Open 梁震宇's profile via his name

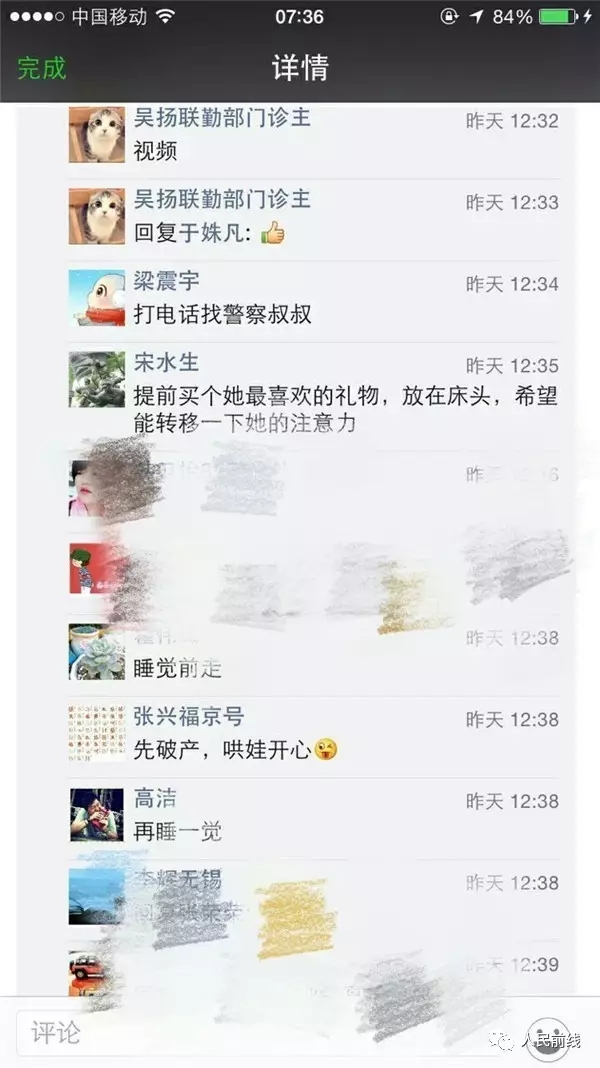(x=167, y=281)
